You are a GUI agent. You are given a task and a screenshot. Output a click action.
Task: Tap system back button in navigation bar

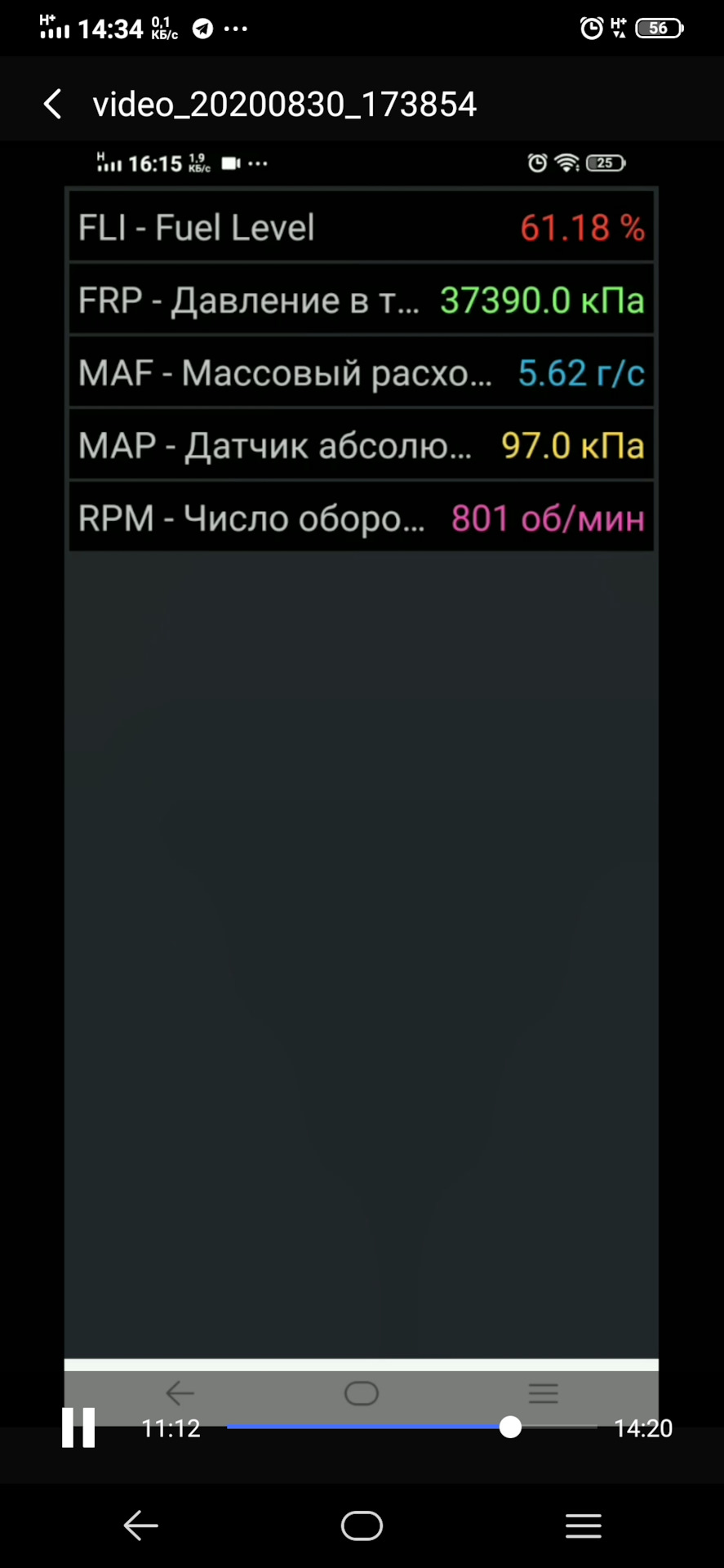click(x=140, y=1526)
